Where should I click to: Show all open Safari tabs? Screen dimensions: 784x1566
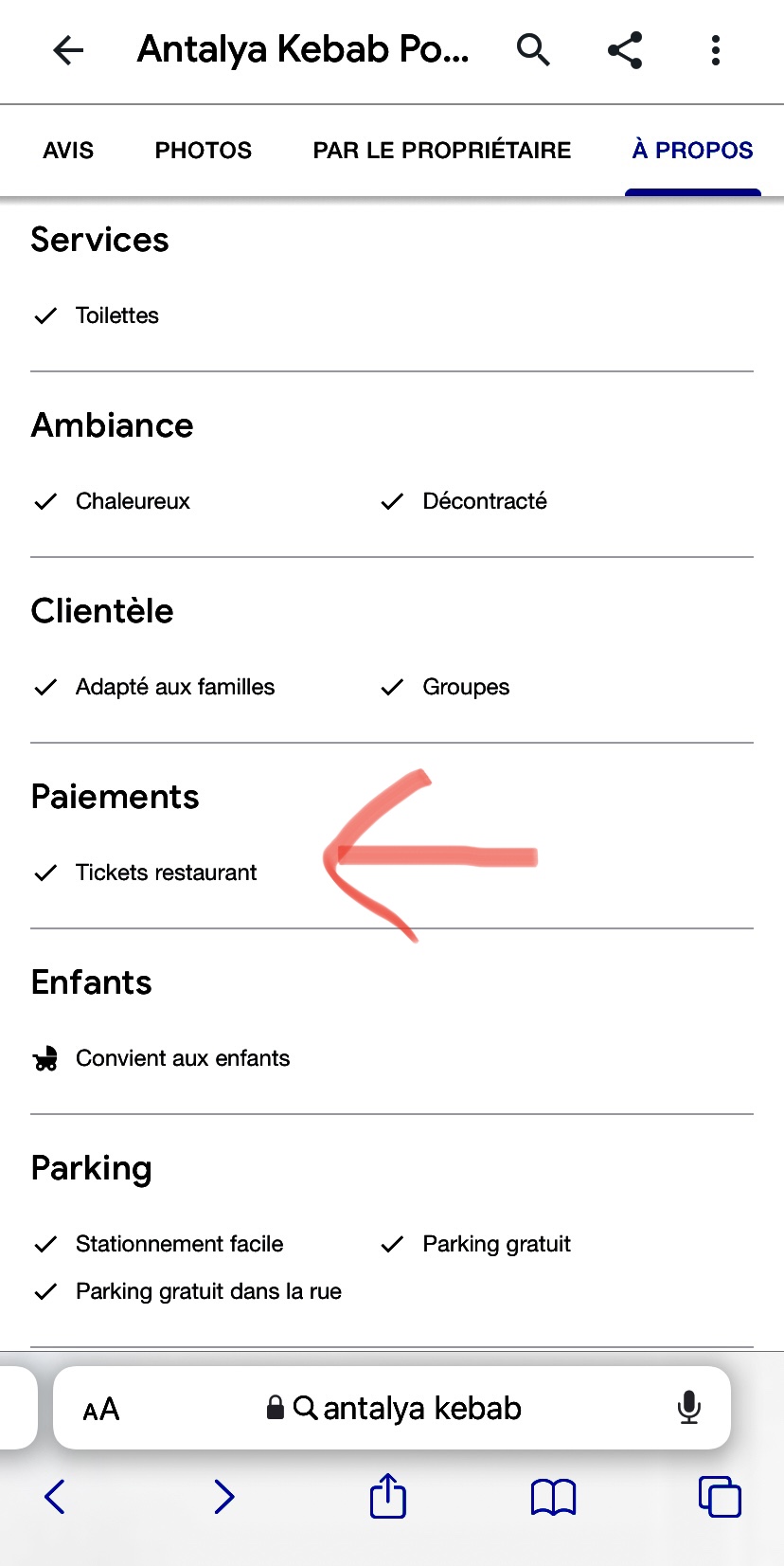coord(720,1497)
